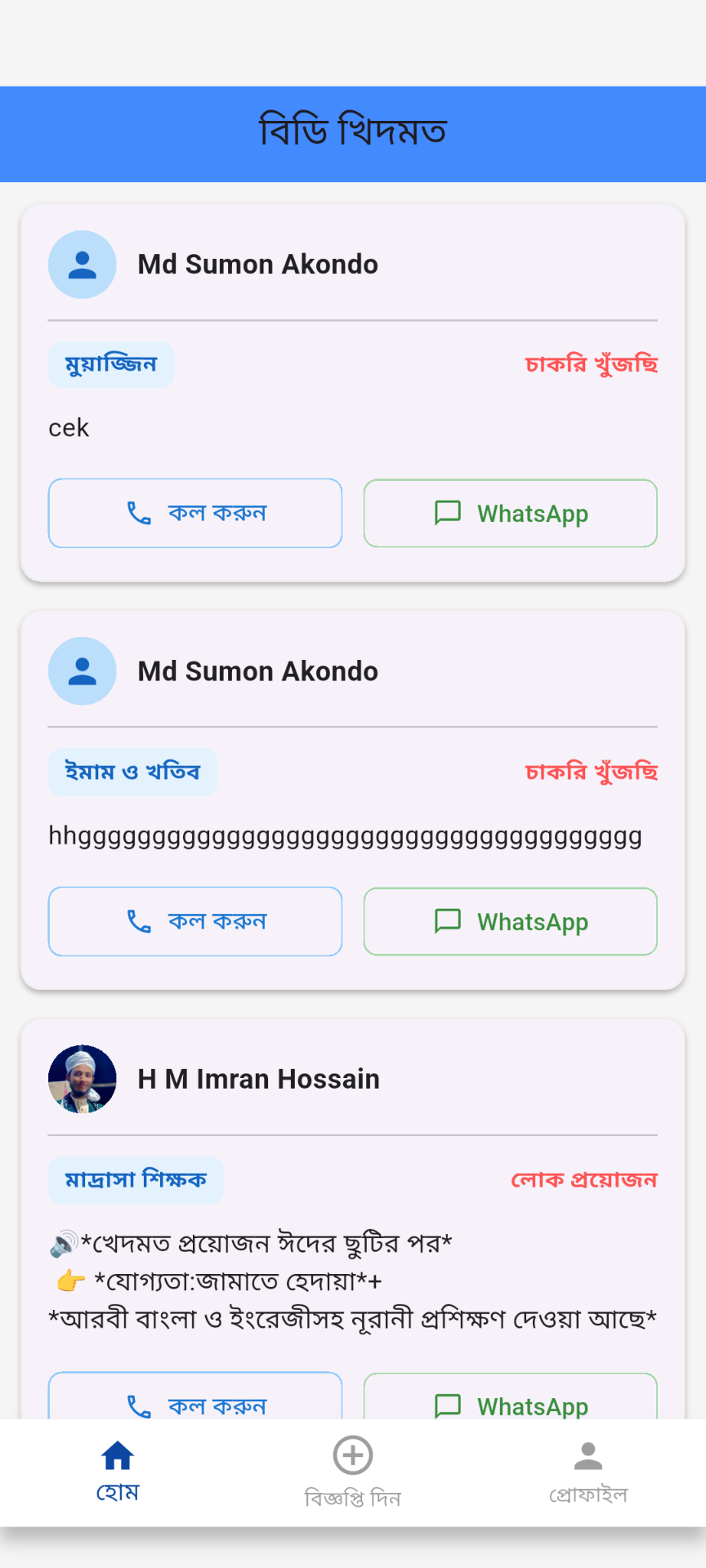The width and height of the screenshot is (706, 1568).
Task: Message via WhatsApp on the মুয়াজ্জিন post
Action: (510, 513)
